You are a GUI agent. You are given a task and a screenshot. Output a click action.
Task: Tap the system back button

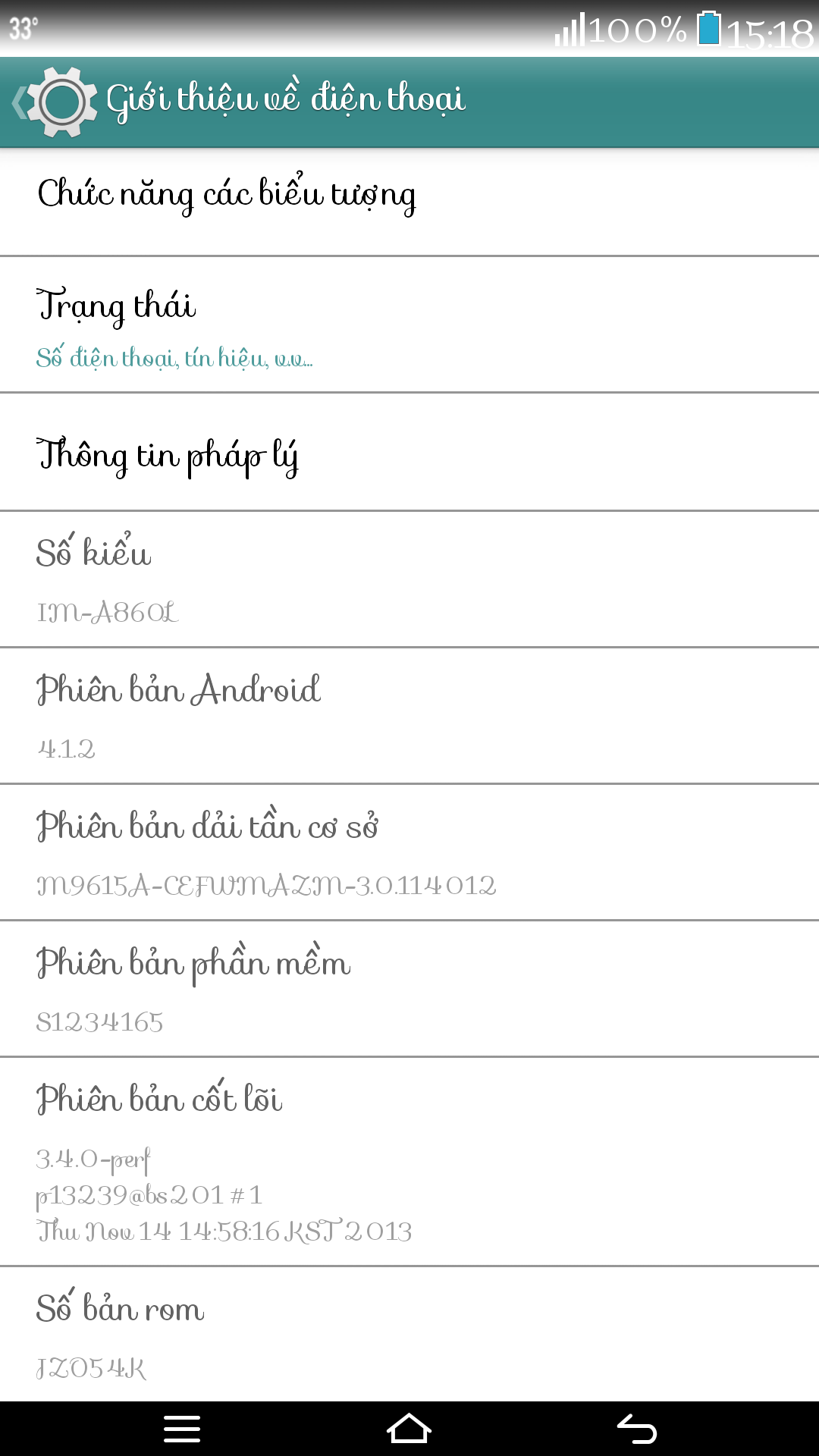(x=637, y=1429)
